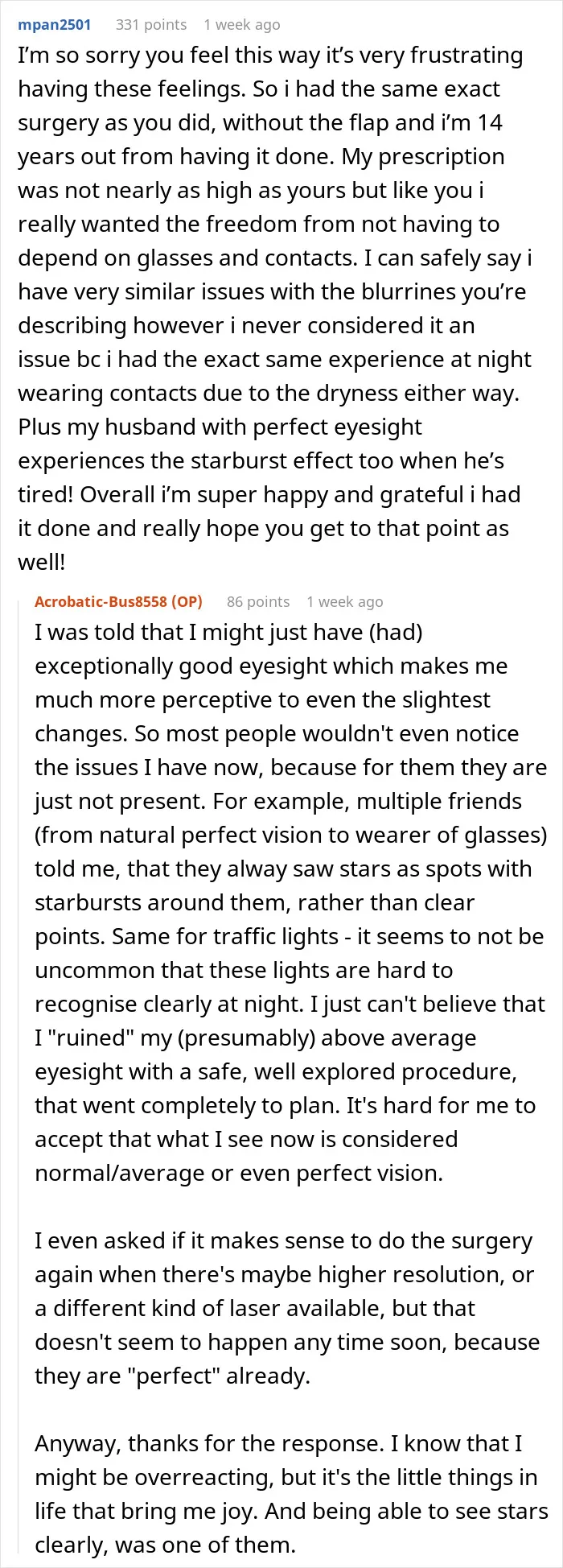This screenshot has height=1568, width=563.
Task: Open mpan2501's user profile
Action: pos(55,25)
